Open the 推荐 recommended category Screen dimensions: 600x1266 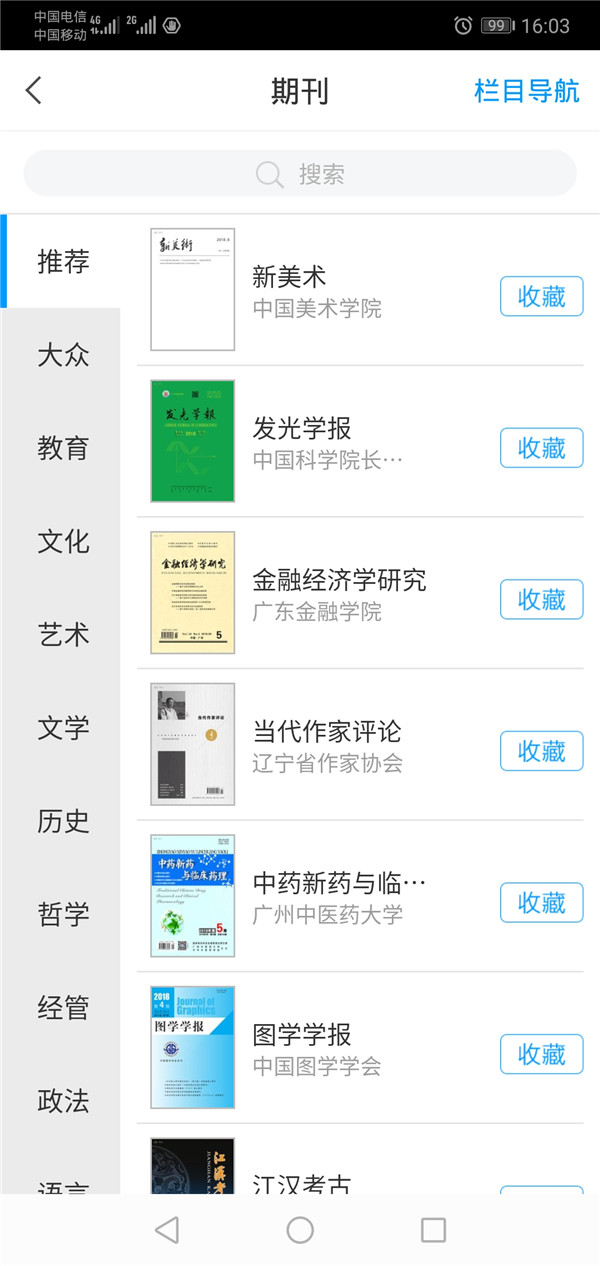(x=63, y=262)
